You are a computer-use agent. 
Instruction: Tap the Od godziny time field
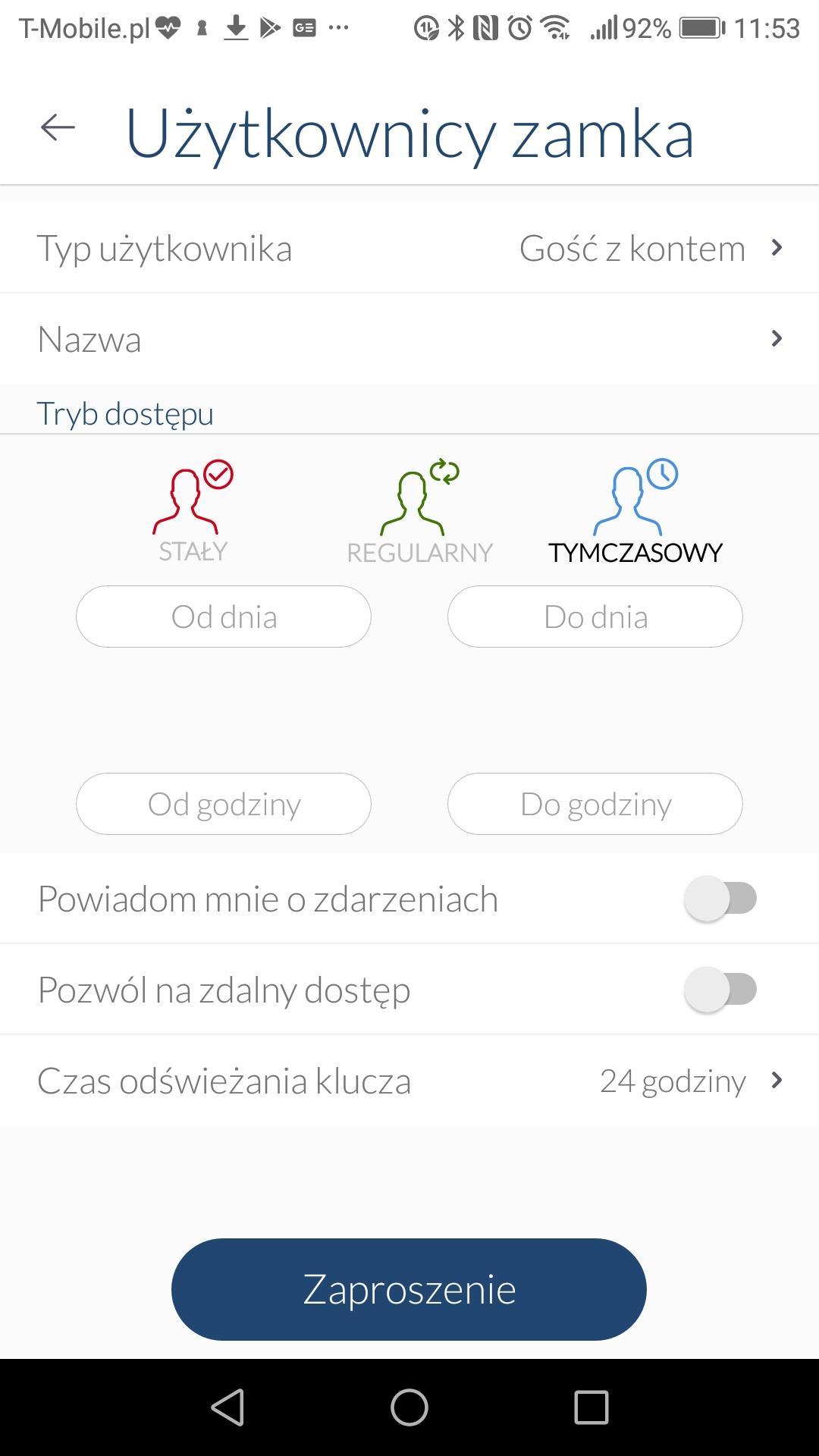(223, 804)
